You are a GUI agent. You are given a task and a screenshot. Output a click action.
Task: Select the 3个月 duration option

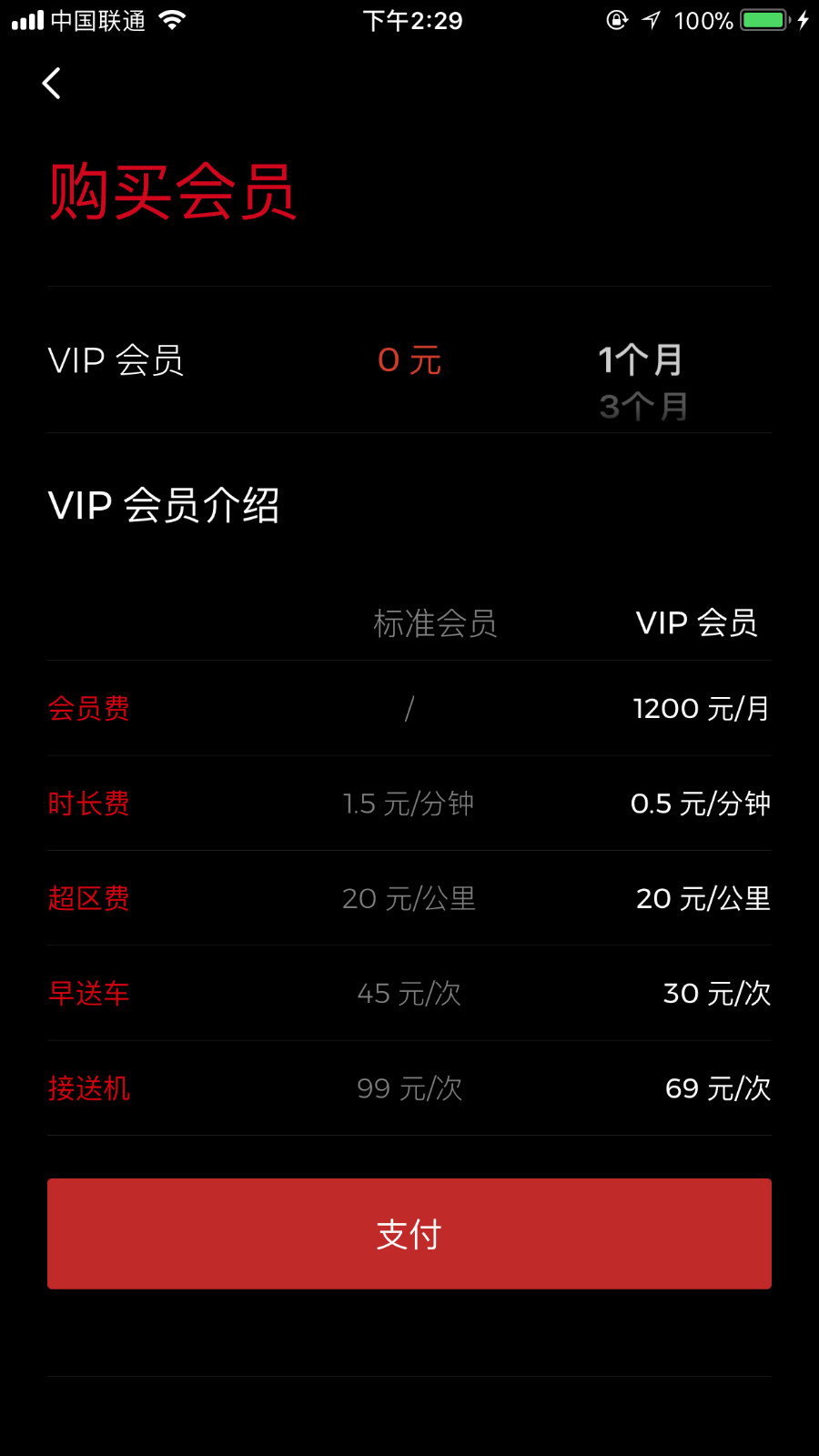(643, 407)
